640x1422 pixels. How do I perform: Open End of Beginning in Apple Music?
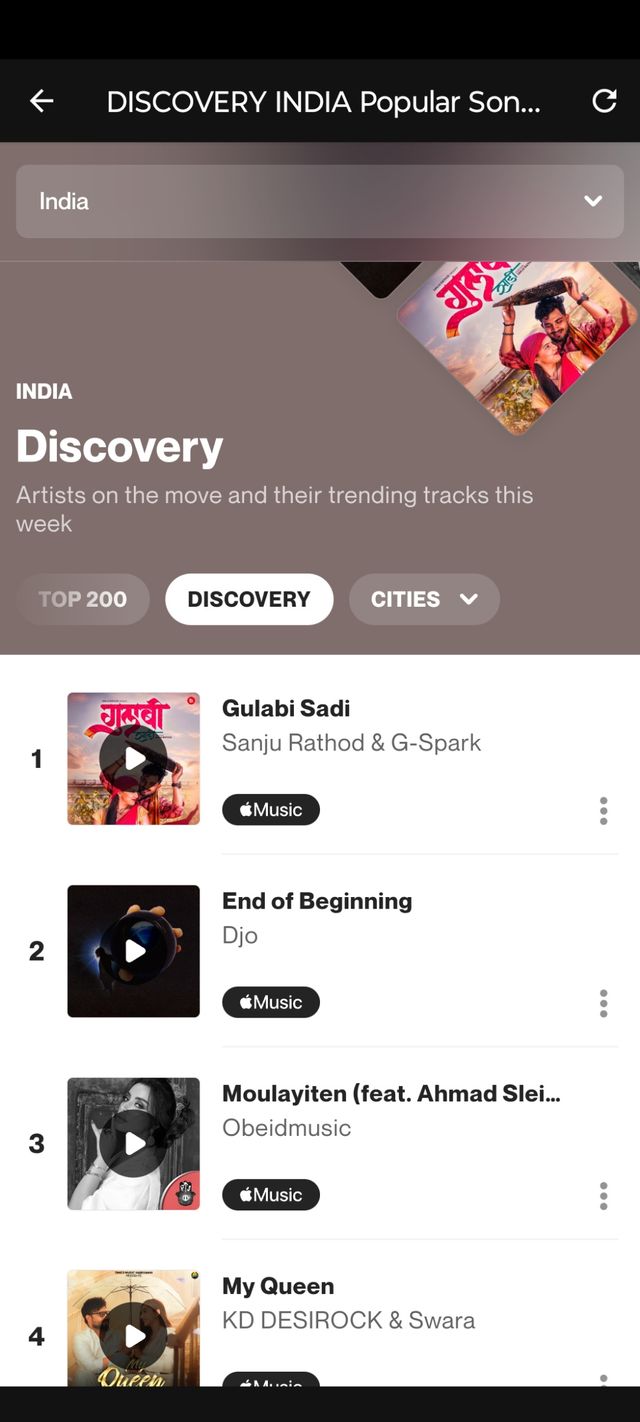271,1002
